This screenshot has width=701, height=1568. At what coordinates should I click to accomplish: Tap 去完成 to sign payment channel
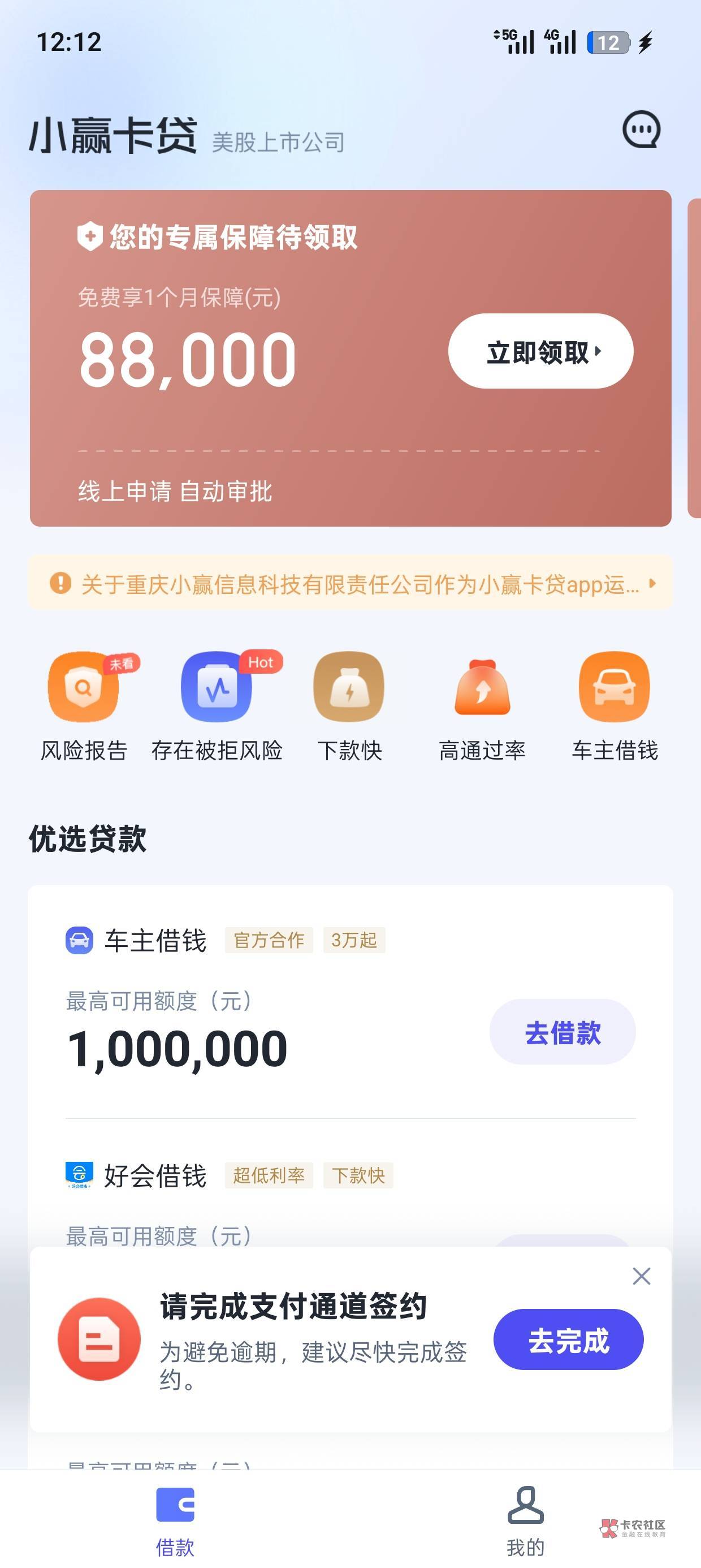point(568,1339)
